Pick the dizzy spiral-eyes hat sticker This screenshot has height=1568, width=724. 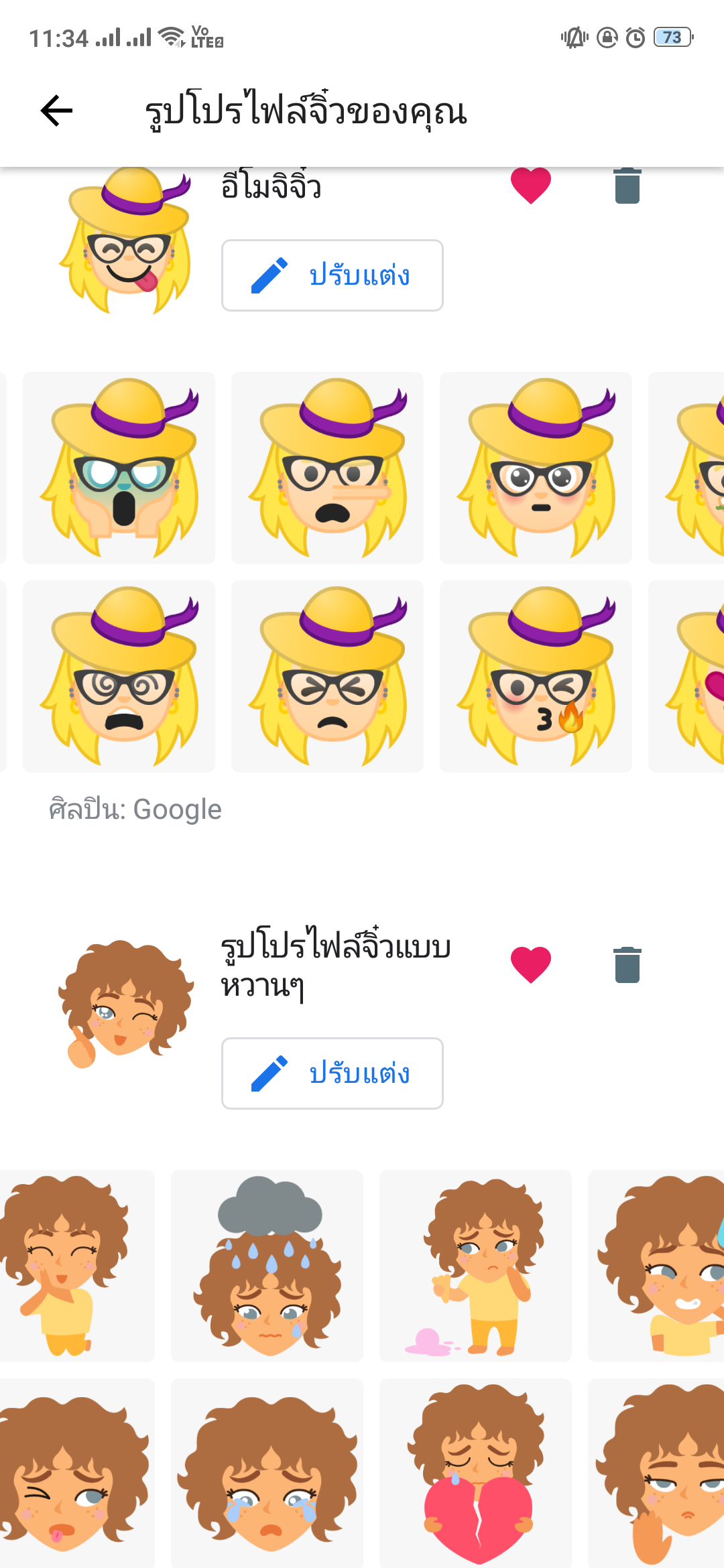(x=119, y=676)
